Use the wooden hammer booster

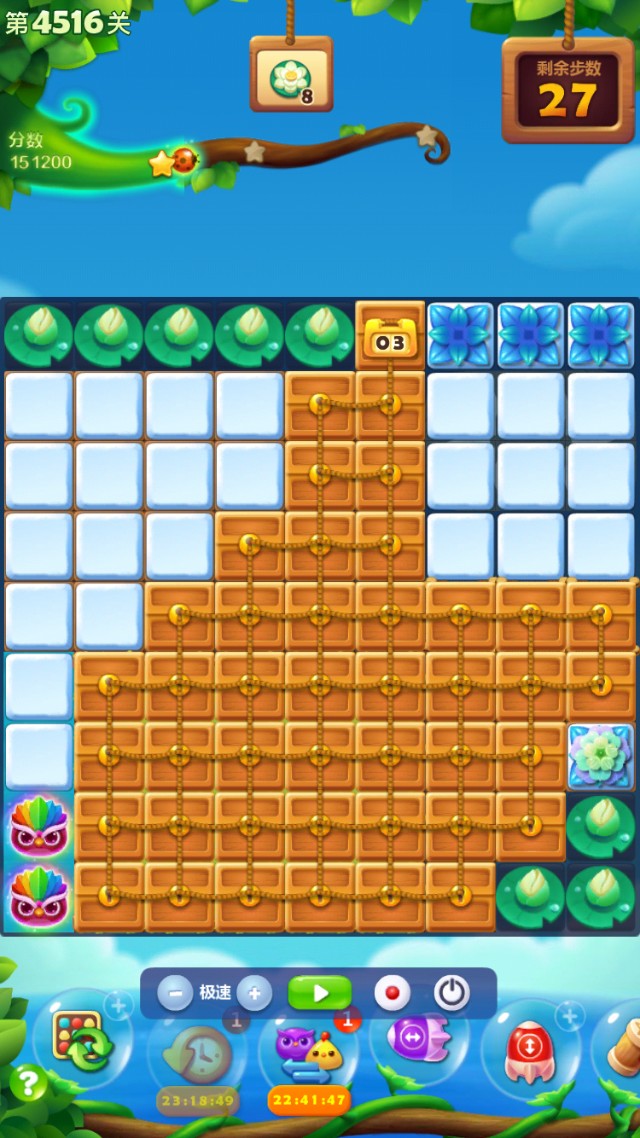click(622, 1045)
